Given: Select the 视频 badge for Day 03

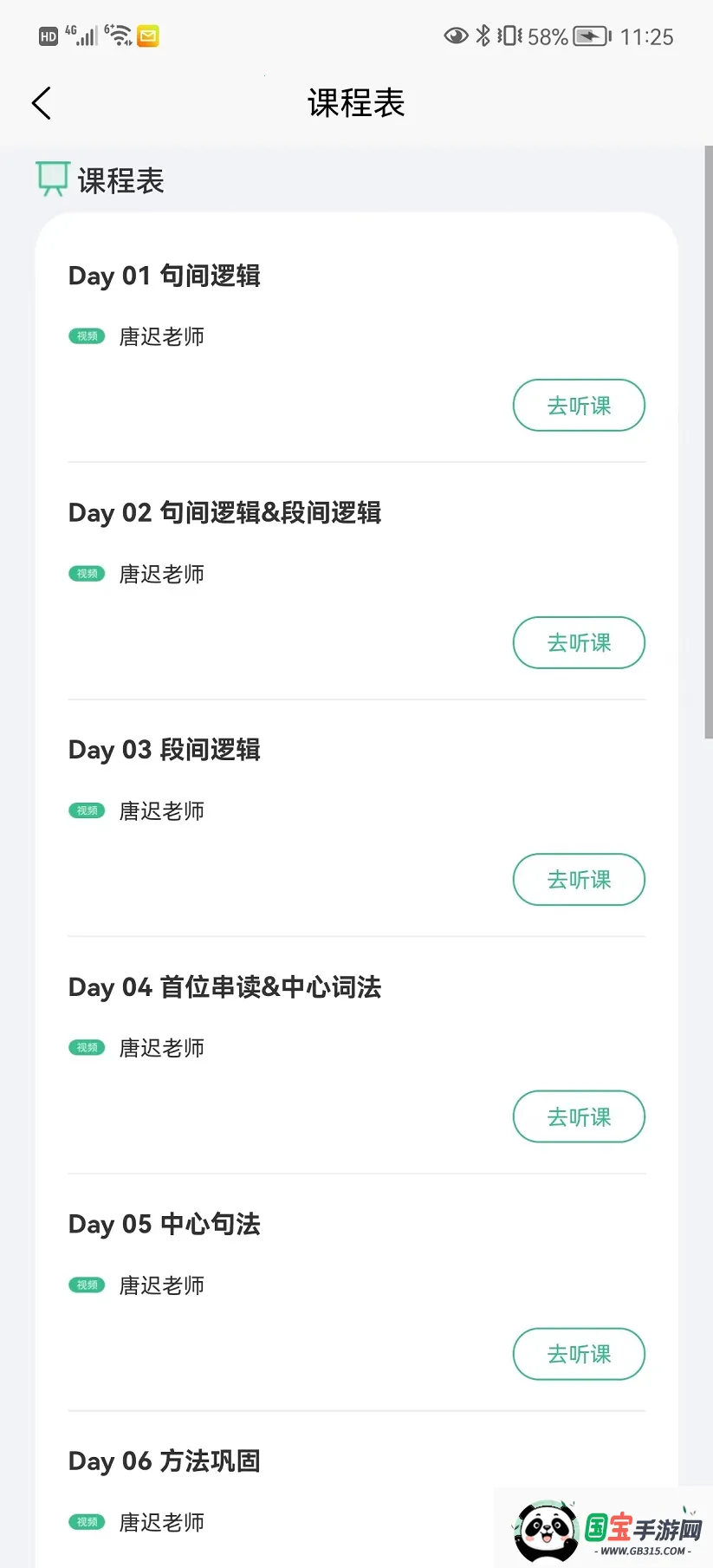Looking at the screenshot, I should pyautogui.click(x=86, y=810).
